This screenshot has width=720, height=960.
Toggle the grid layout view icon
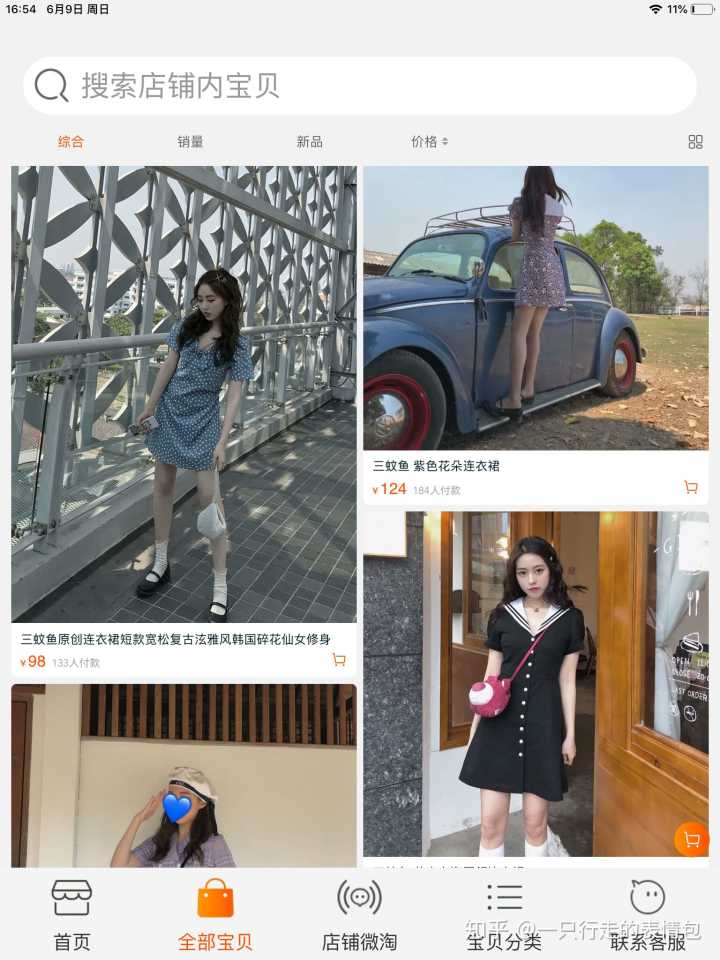click(x=696, y=142)
